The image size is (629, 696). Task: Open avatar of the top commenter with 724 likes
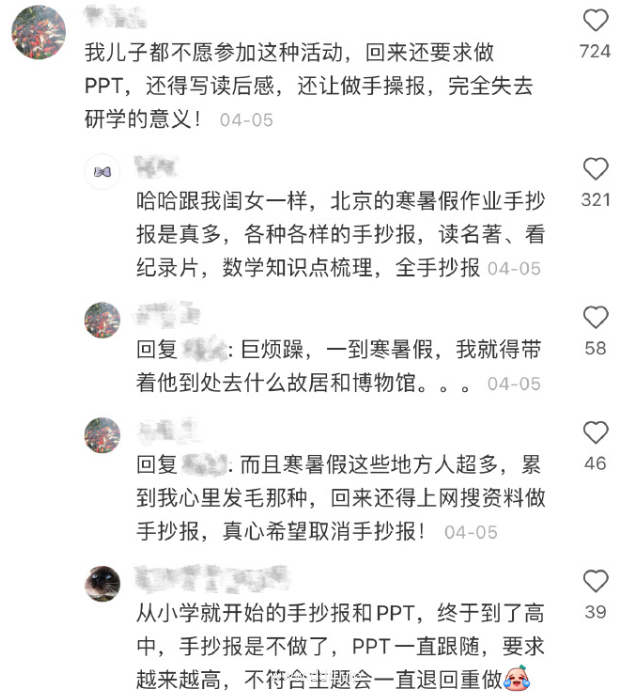click(x=39, y=32)
